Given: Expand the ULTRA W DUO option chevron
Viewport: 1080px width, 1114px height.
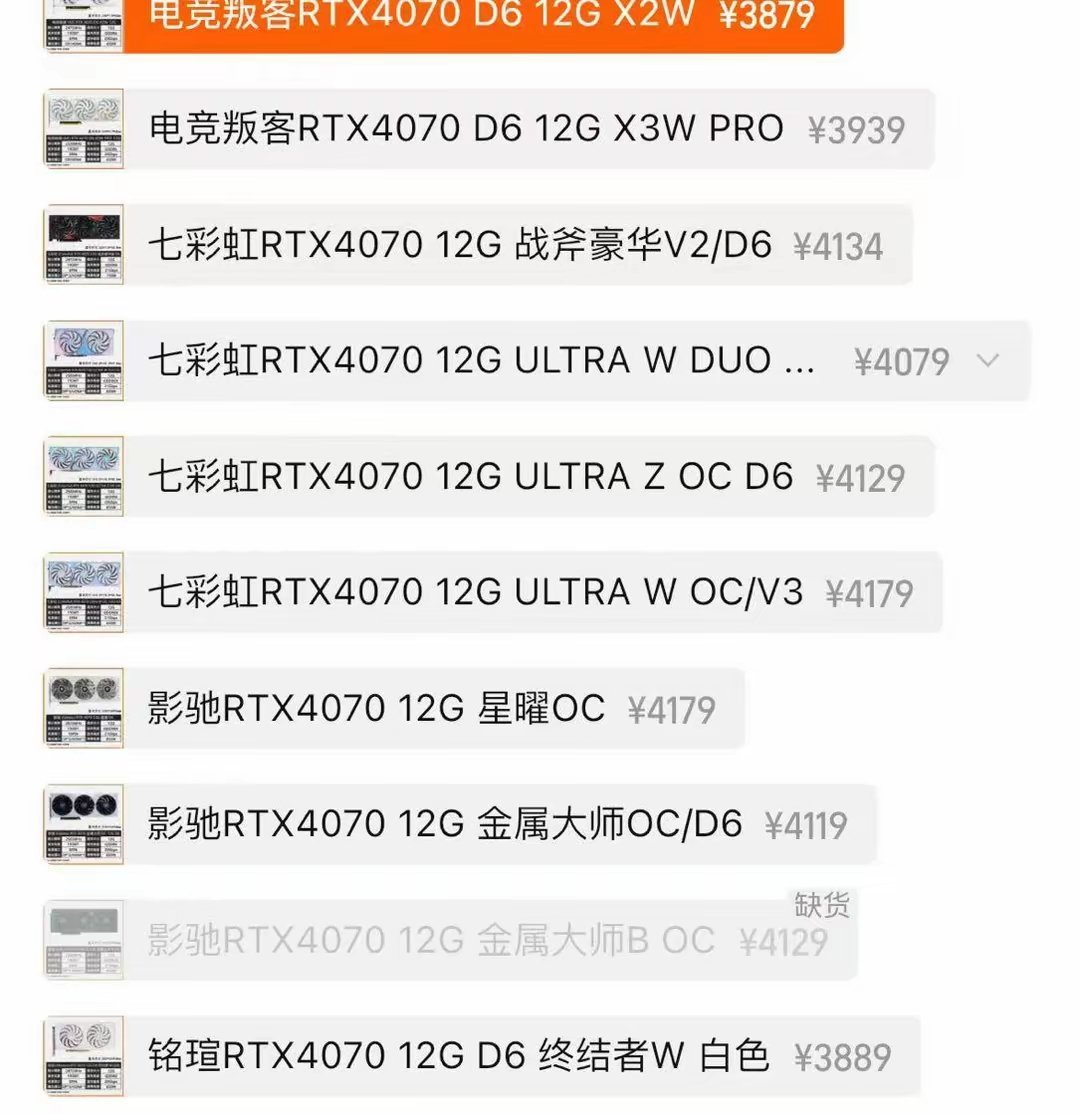Looking at the screenshot, I should pos(988,361).
